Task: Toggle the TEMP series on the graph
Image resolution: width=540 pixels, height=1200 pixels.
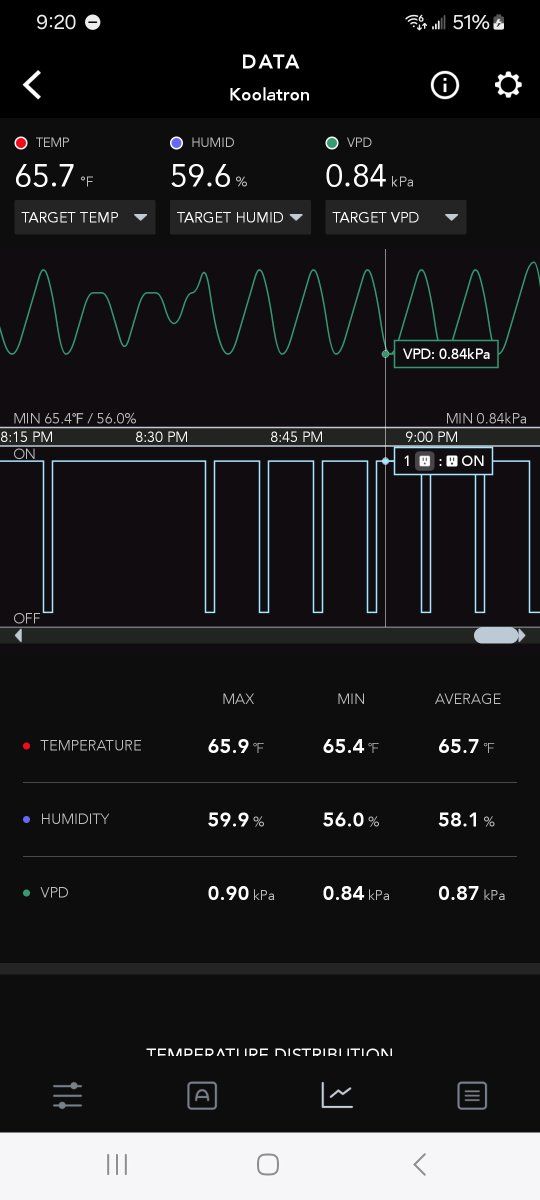Action: [42, 143]
